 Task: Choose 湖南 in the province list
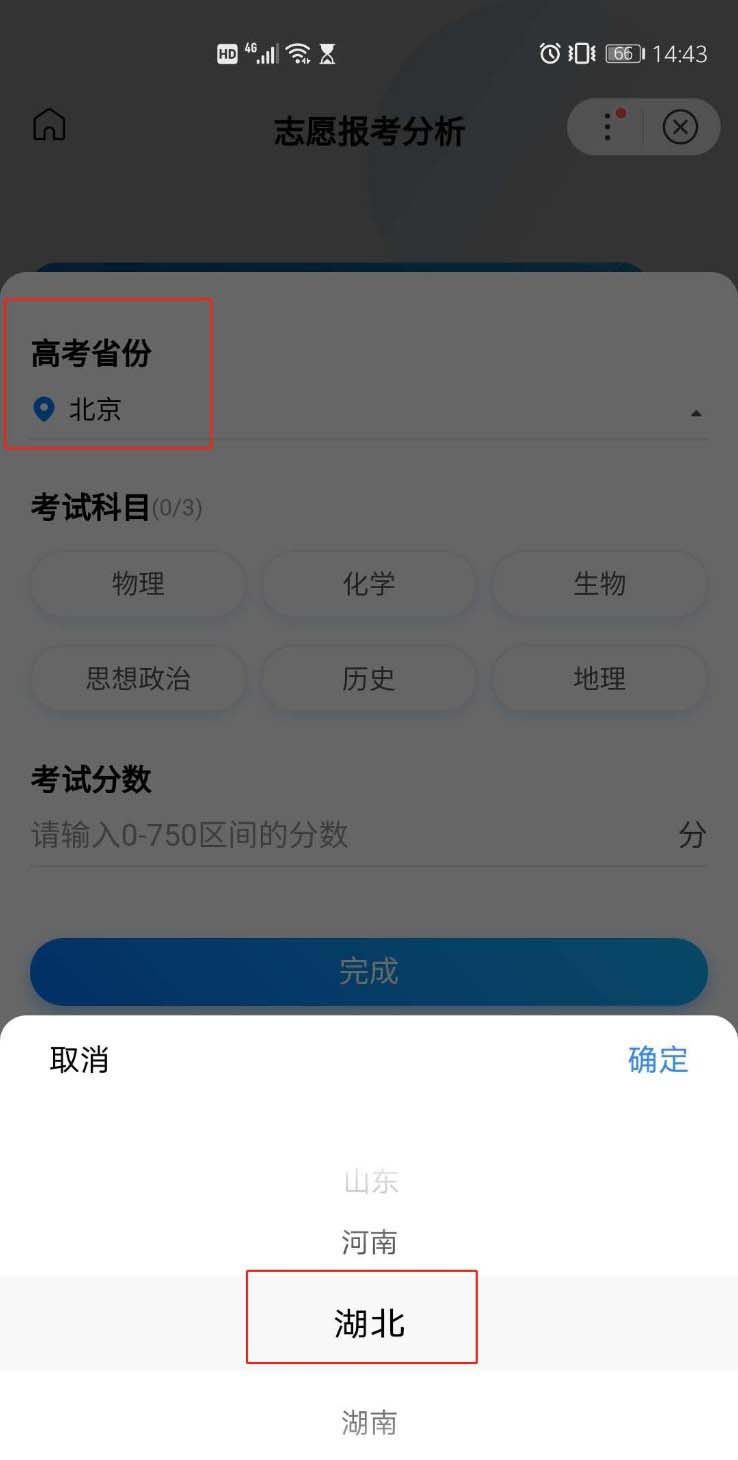[369, 1422]
